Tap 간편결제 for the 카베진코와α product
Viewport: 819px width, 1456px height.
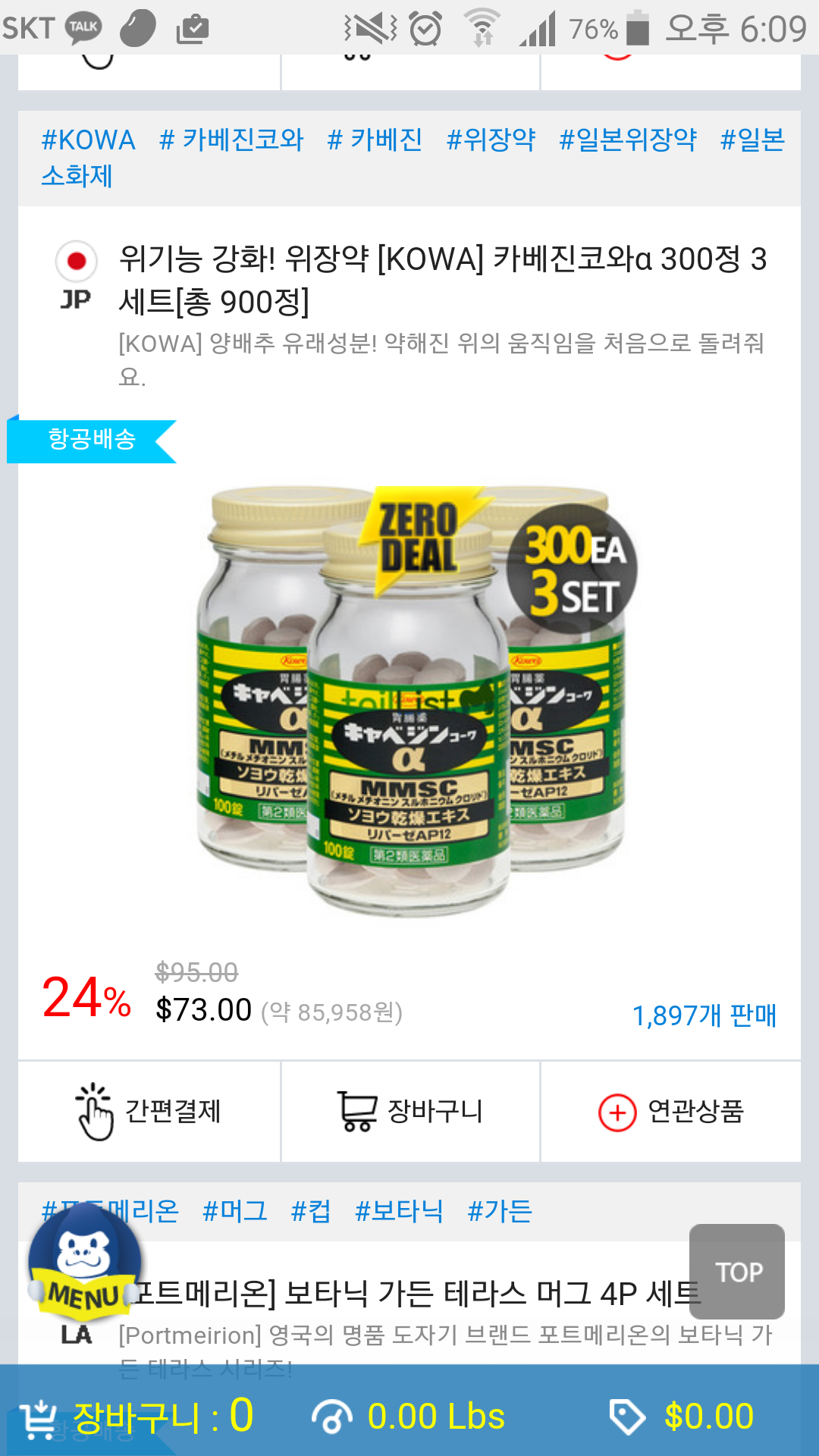pyautogui.click(x=149, y=1112)
